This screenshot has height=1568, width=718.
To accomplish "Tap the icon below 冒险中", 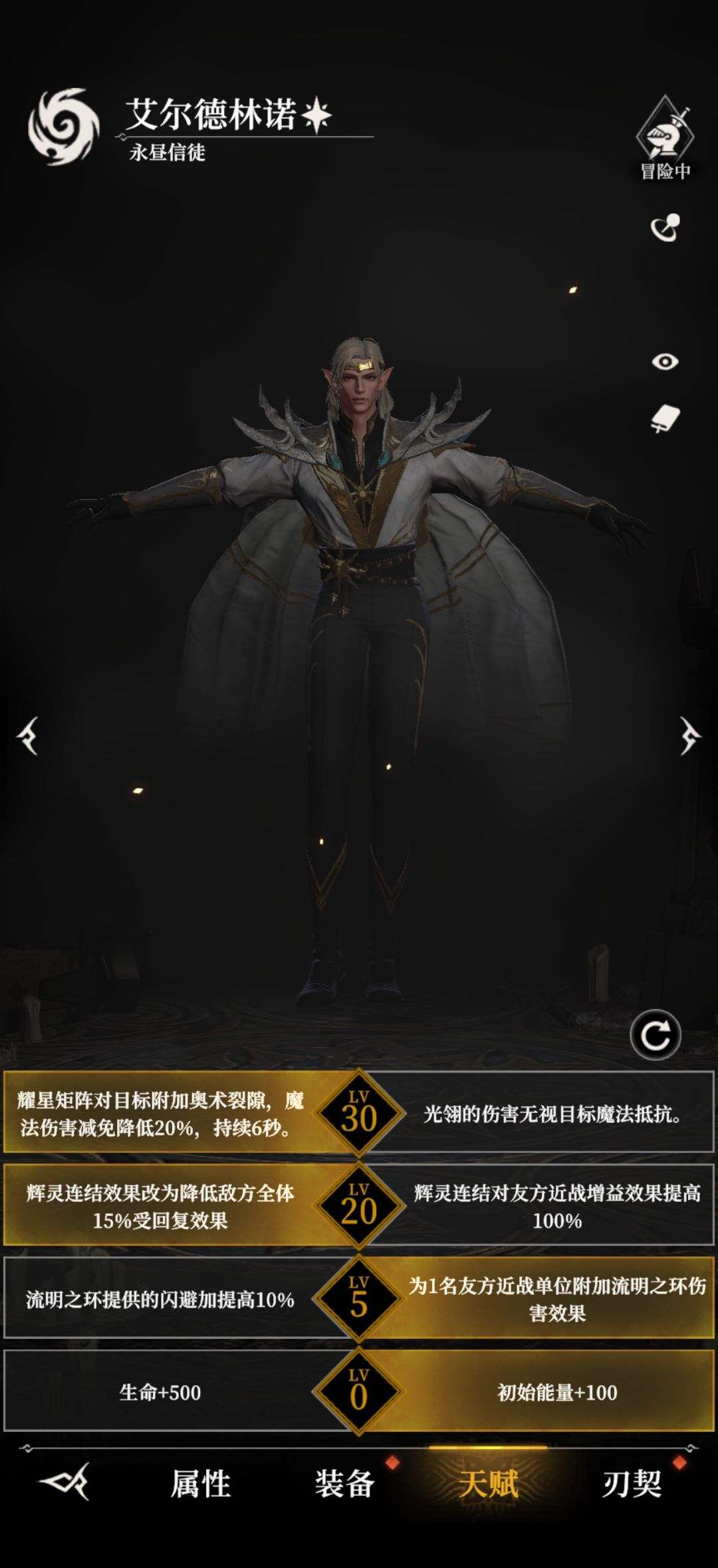I will click(665, 228).
